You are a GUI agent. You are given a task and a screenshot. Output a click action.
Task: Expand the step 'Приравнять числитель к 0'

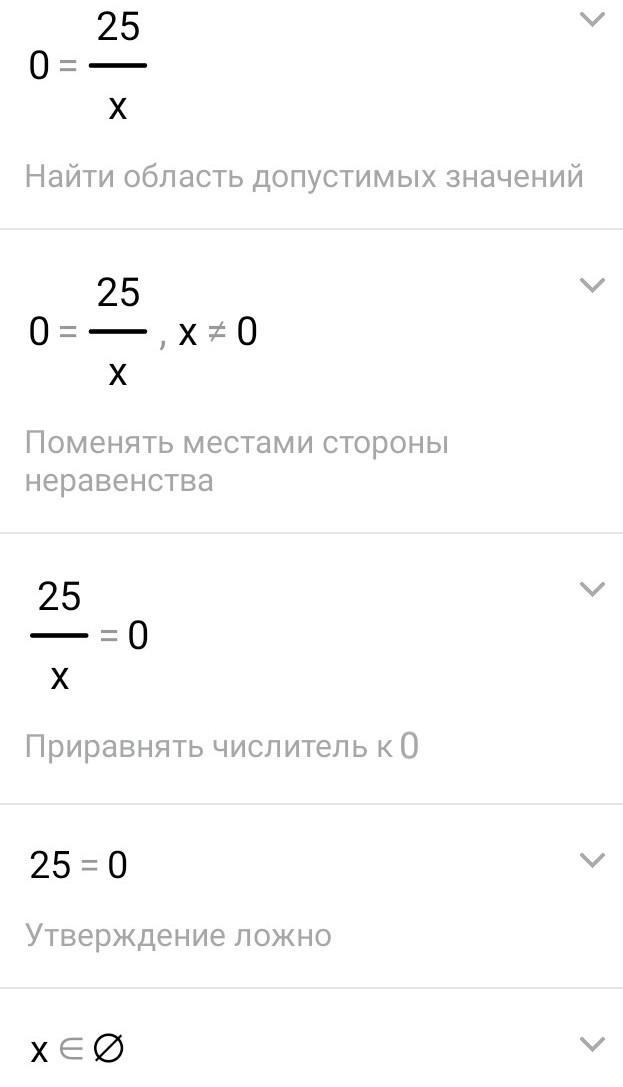593,589
